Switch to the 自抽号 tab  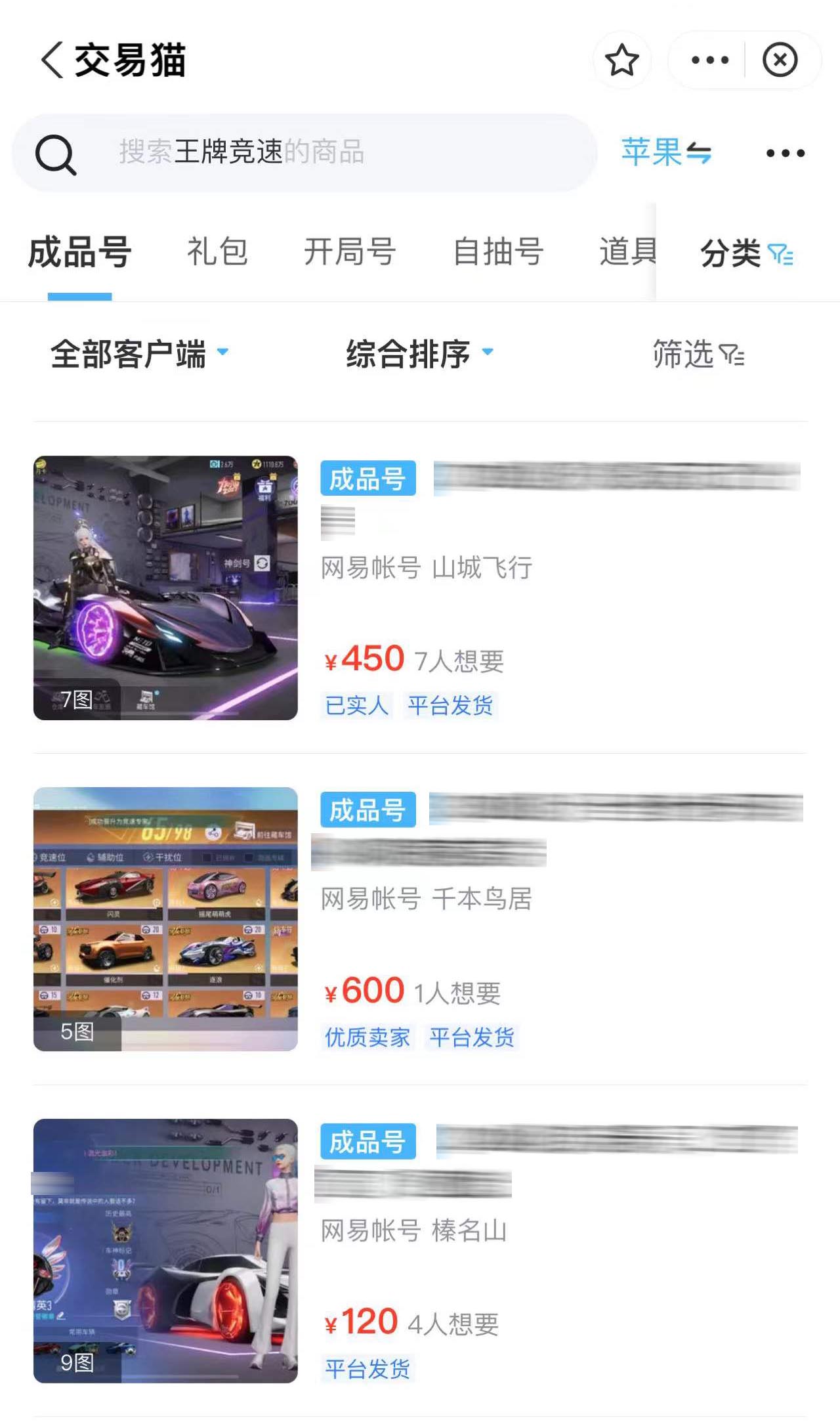(x=498, y=252)
